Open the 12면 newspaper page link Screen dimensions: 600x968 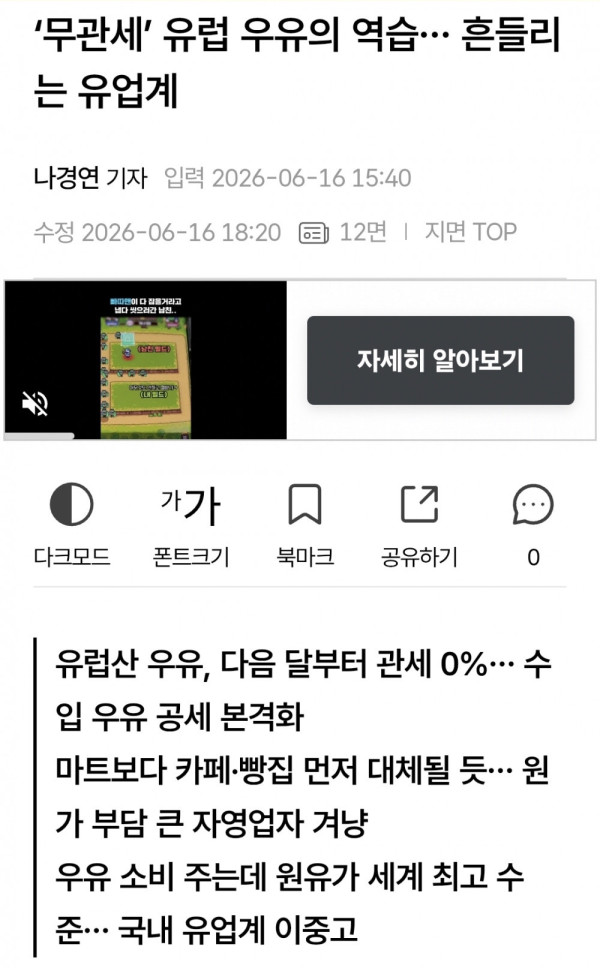coord(343,232)
